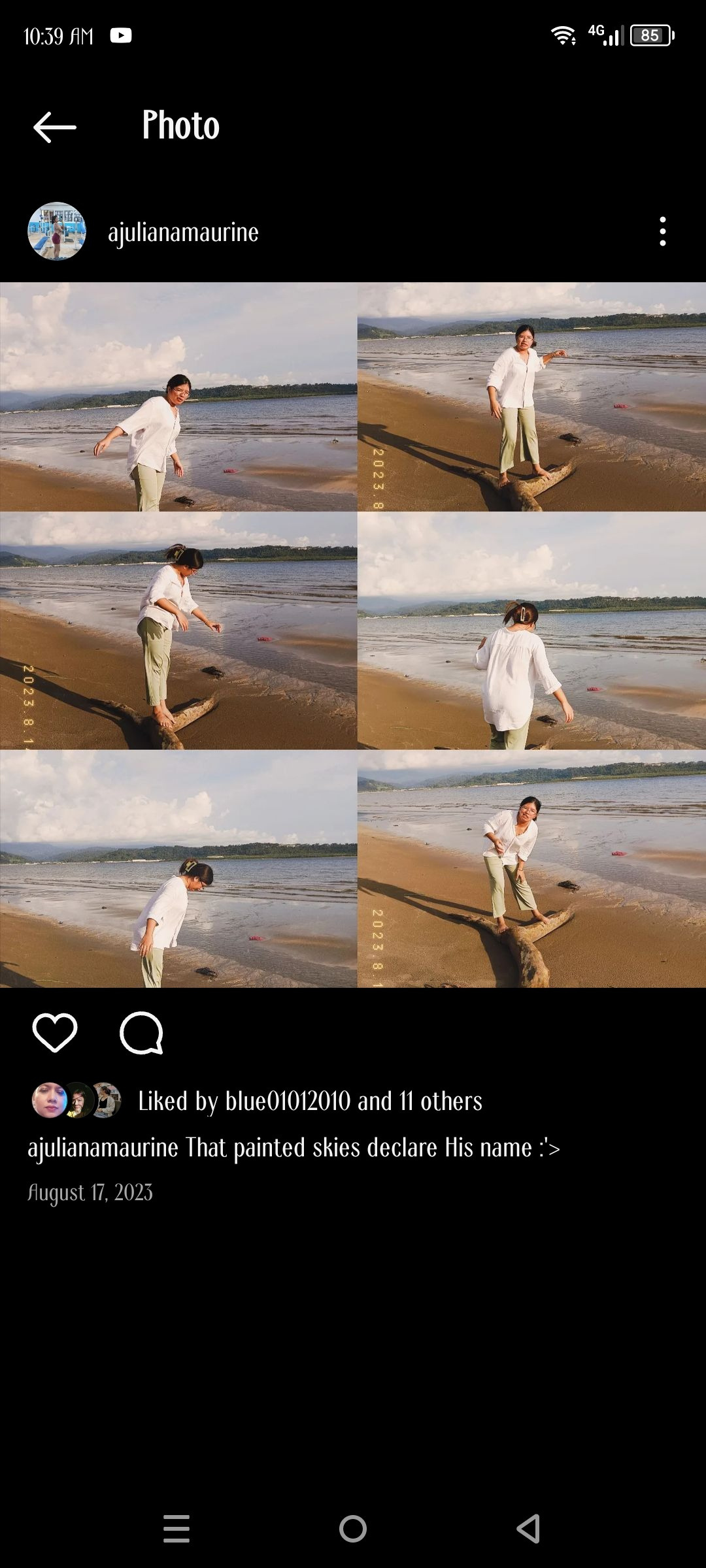Like this beach photo post
The height and width of the screenshot is (1568, 706).
click(x=55, y=1033)
